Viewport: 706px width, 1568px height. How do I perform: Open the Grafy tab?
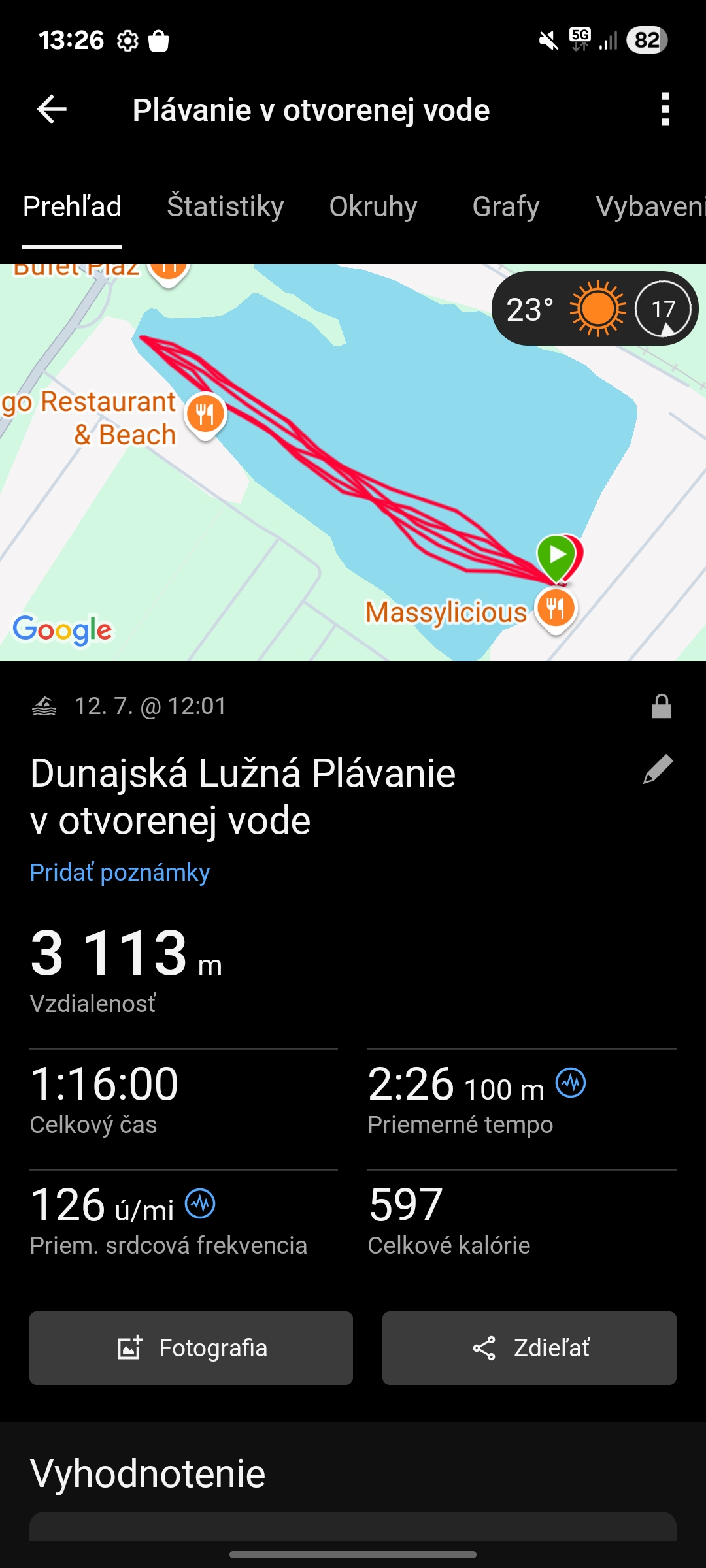click(x=505, y=206)
